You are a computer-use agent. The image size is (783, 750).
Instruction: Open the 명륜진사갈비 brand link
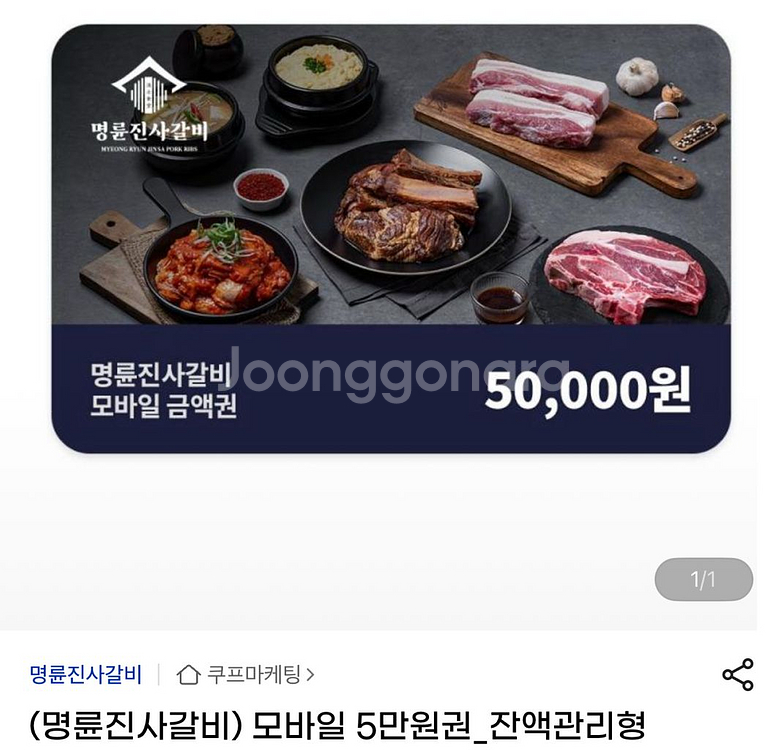click(86, 675)
